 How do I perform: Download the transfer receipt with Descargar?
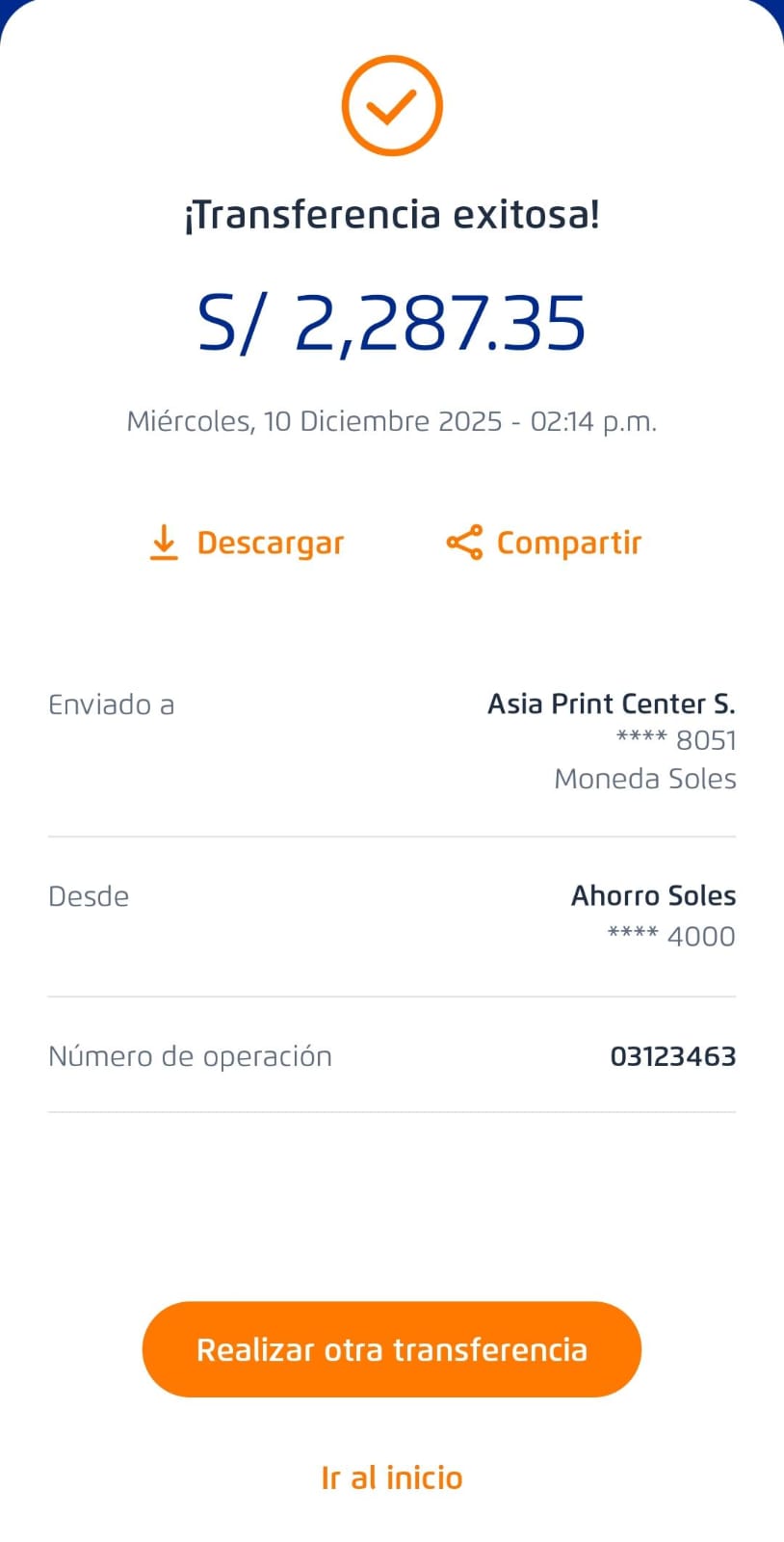coord(248,543)
